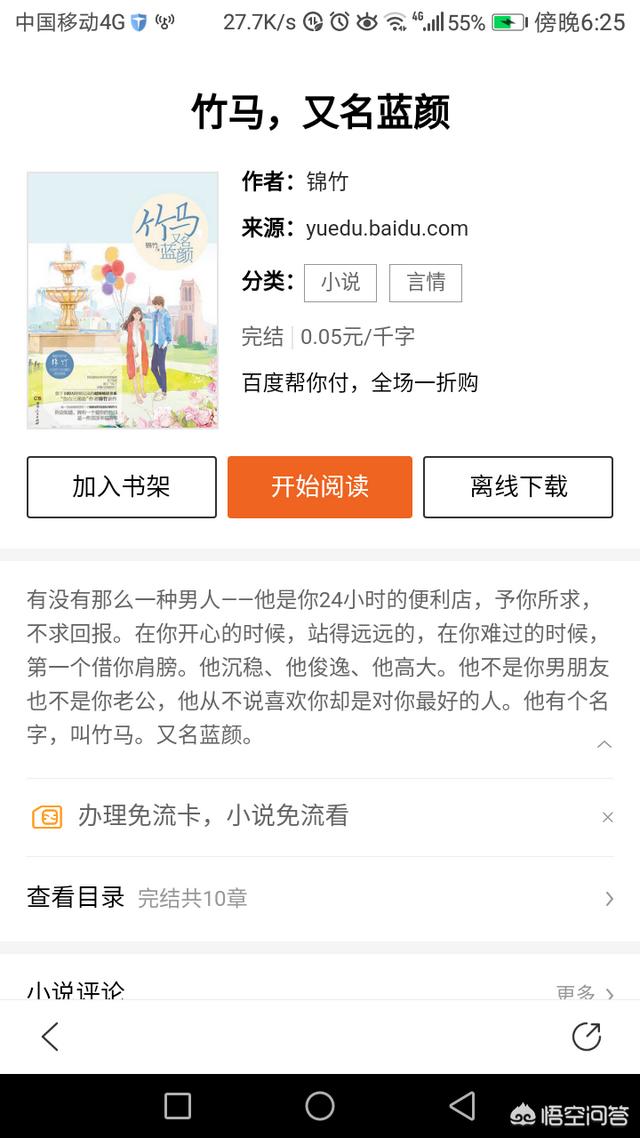Select the 言情 category chip
This screenshot has height=1138, width=640.
click(x=426, y=283)
